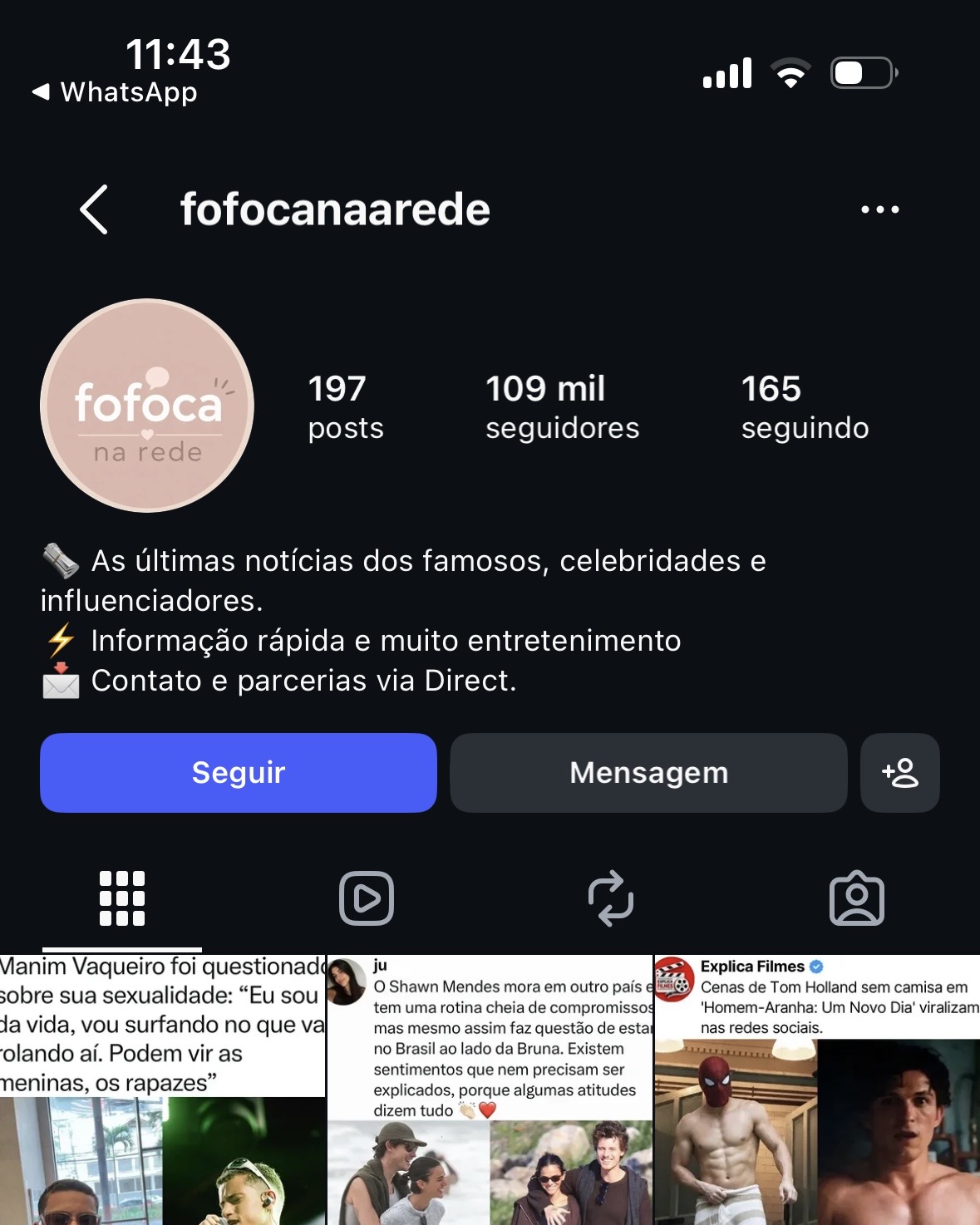This screenshot has width=980, height=1225.
Task: Select the posts grid tab
Action: coord(122,898)
